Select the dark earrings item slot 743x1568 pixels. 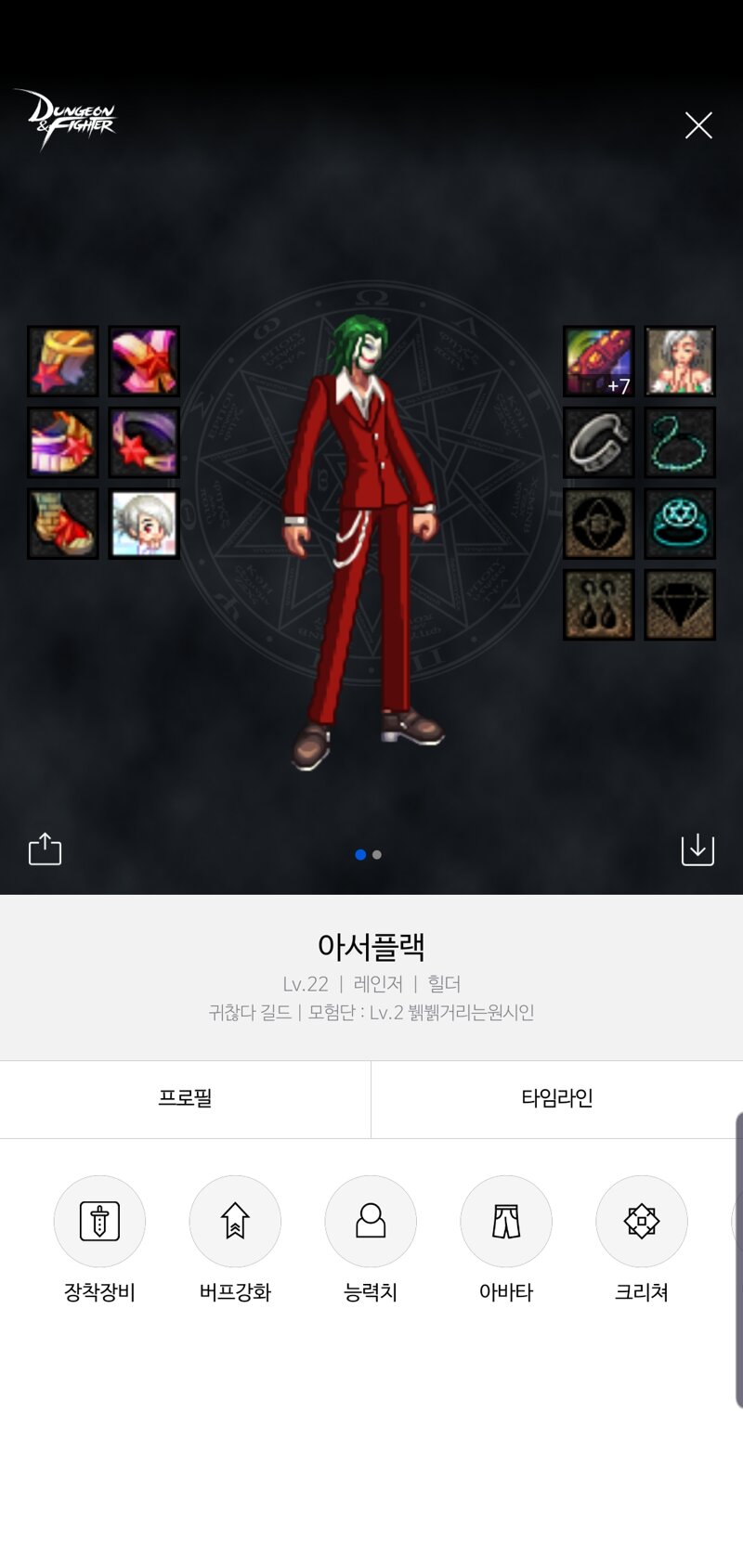[x=599, y=605]
